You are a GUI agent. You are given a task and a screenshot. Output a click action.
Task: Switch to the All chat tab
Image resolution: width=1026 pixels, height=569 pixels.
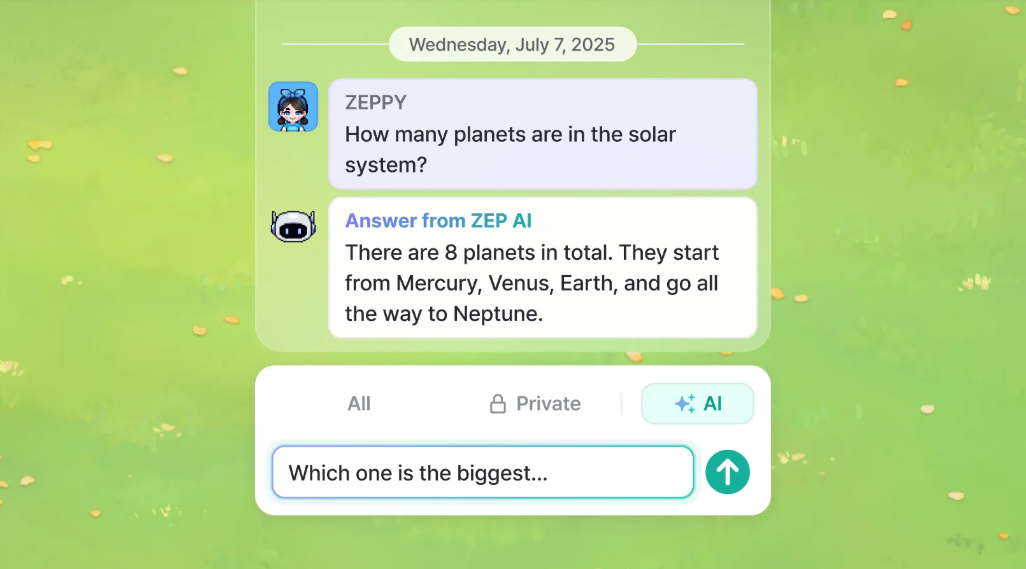pyautogui.click(x=359, y=404)
